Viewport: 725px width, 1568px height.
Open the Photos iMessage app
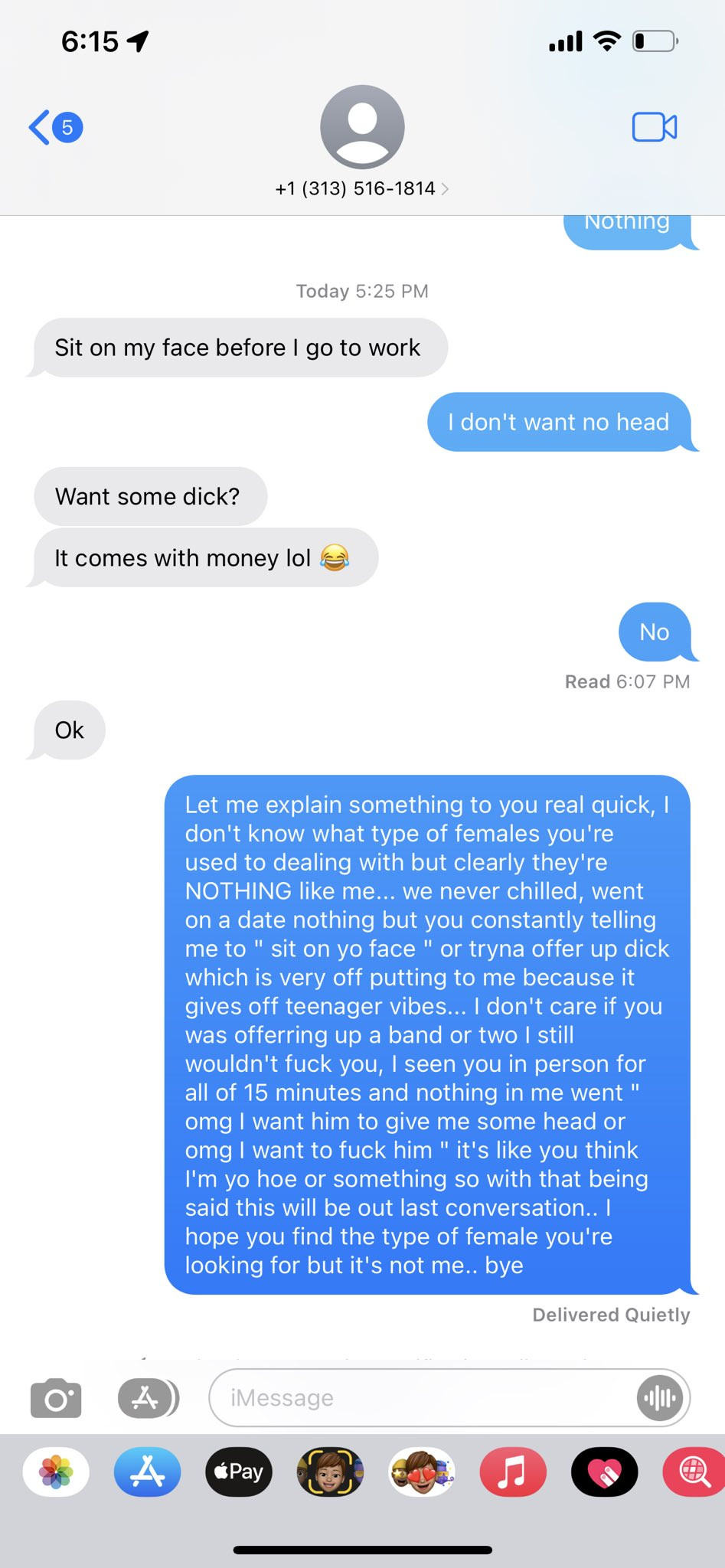point(56,1472)
